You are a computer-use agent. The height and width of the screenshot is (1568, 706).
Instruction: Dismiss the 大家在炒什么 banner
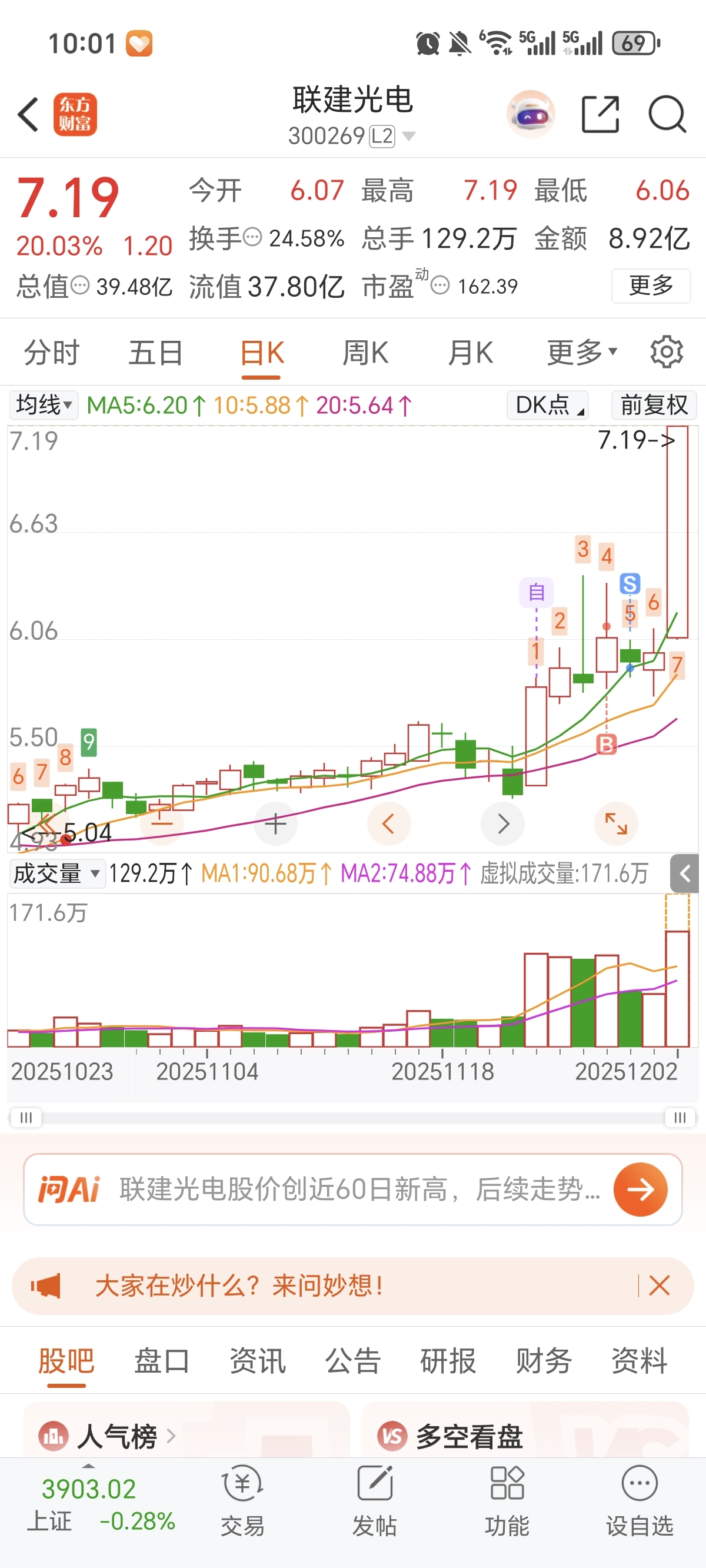point(659,1285)
